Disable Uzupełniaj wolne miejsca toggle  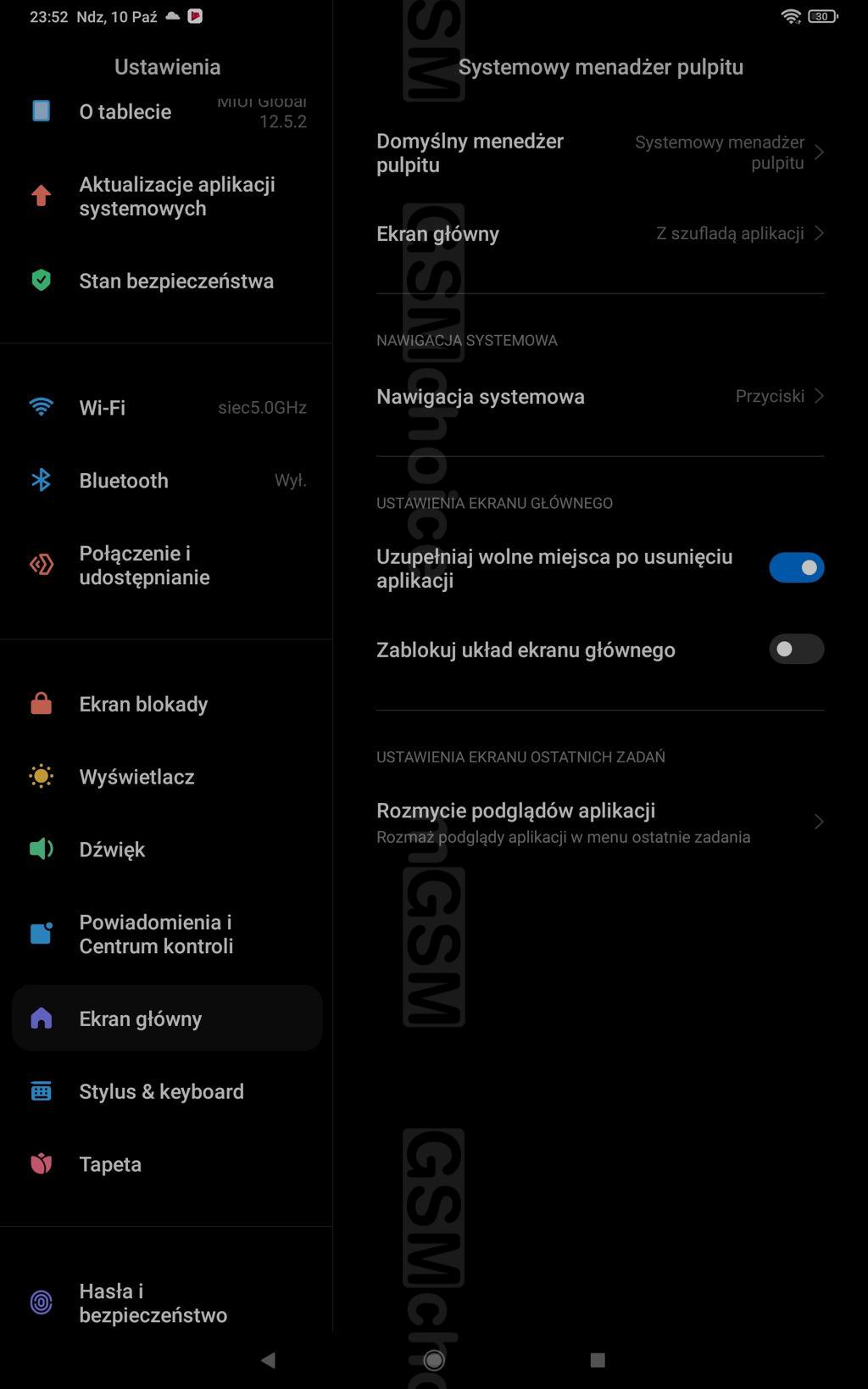click(796, 567)
